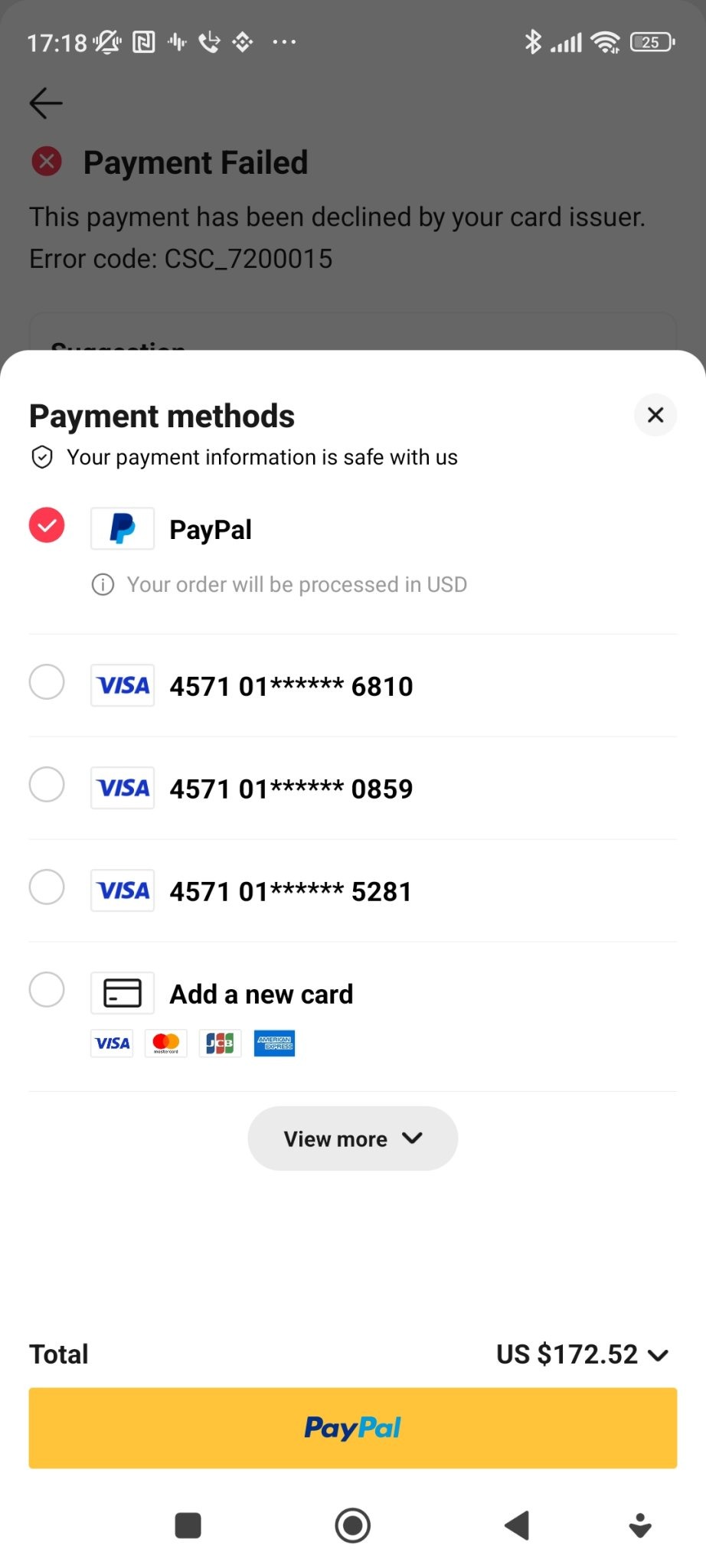This screenshot has width=706, height=1568.
Task: Go back using the top arrow
Action: [46, 103]
